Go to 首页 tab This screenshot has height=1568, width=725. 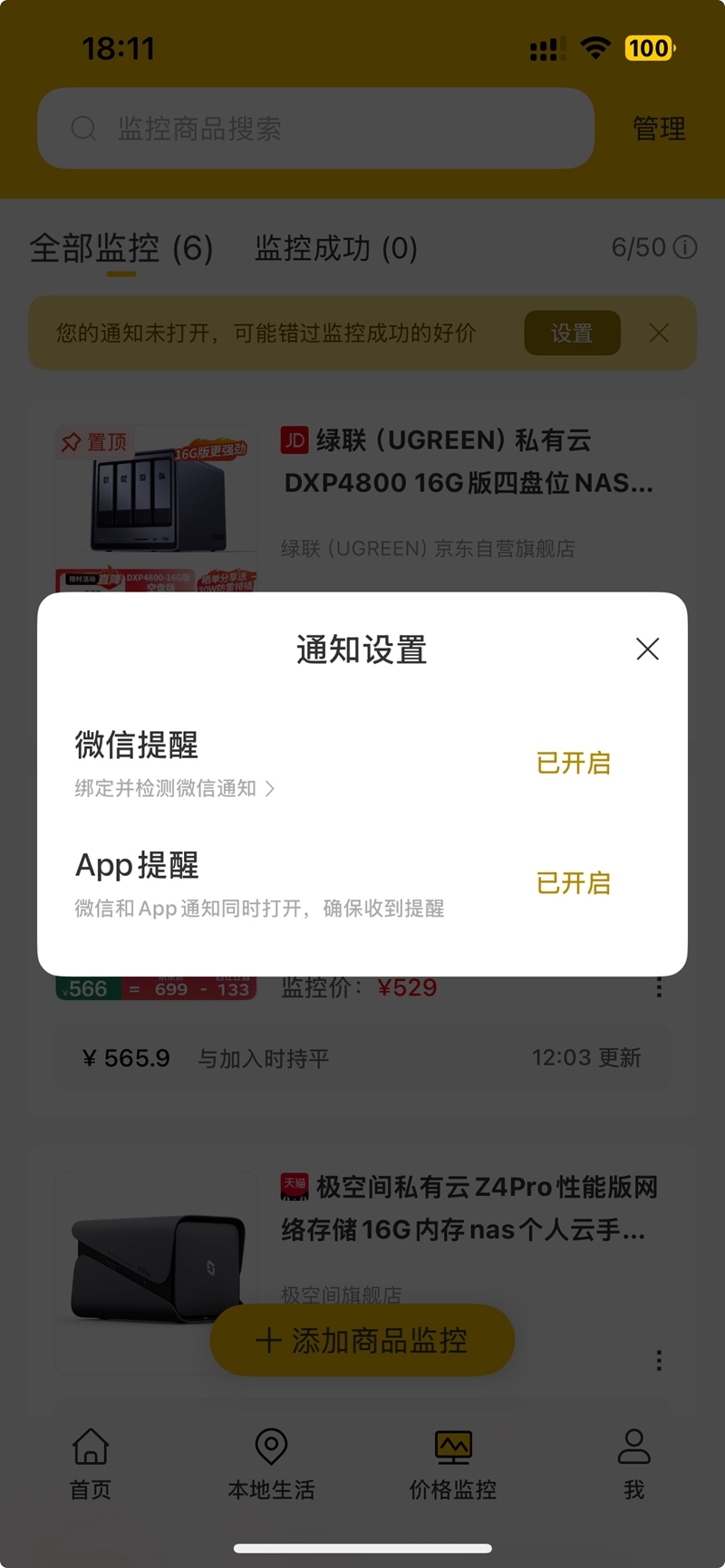[91, 1463]
